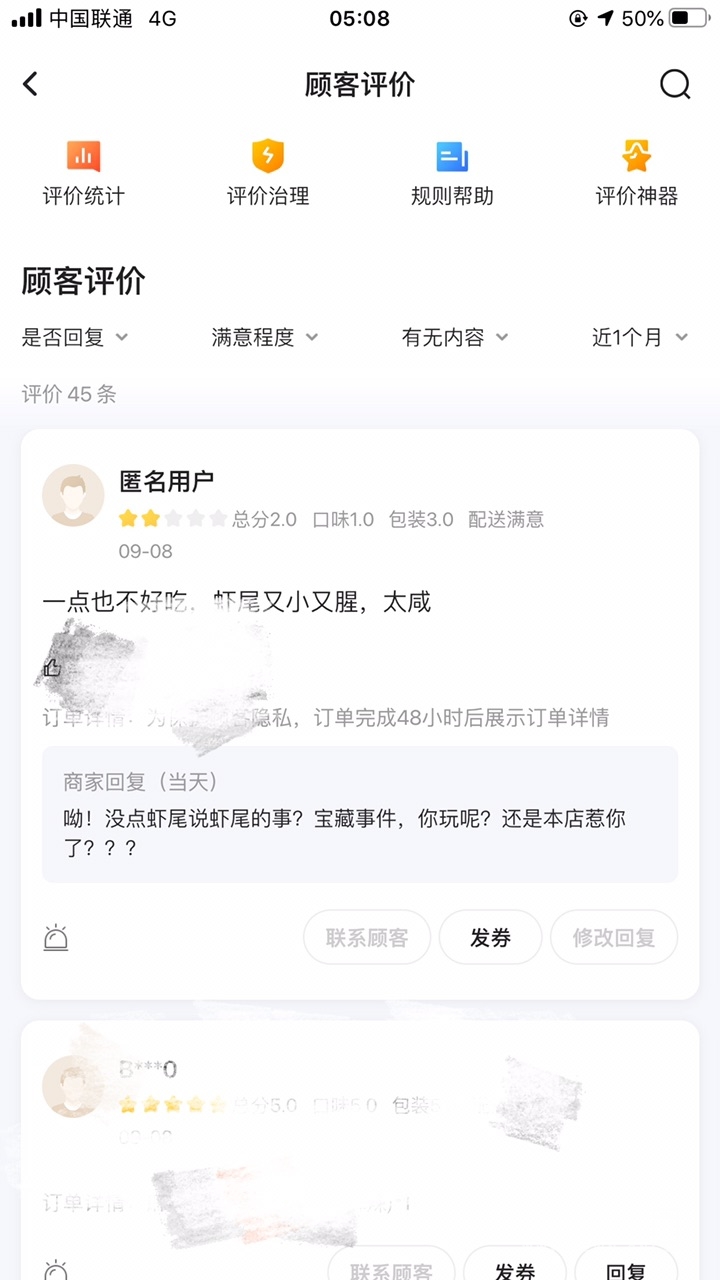Screen dimensions: 720x1280
Task: Open 评价治理
Action: tap(268, 172)
